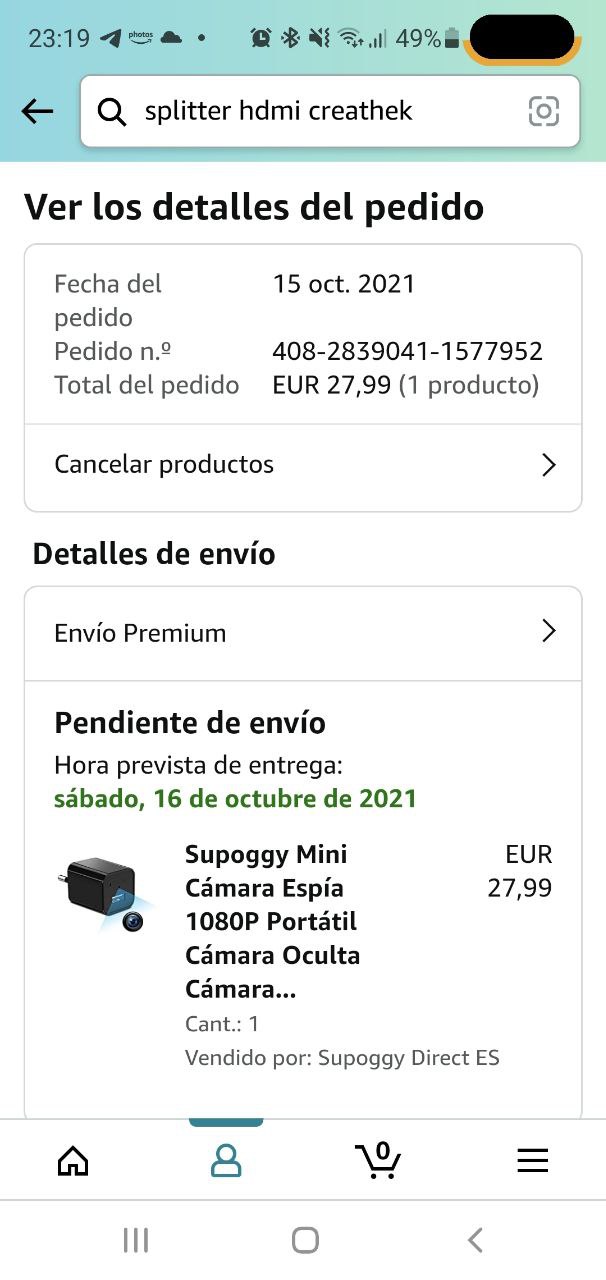Viewport: 606px width, 1280px height.
Task: Switch to the account profile tab
Action: 226,1160
